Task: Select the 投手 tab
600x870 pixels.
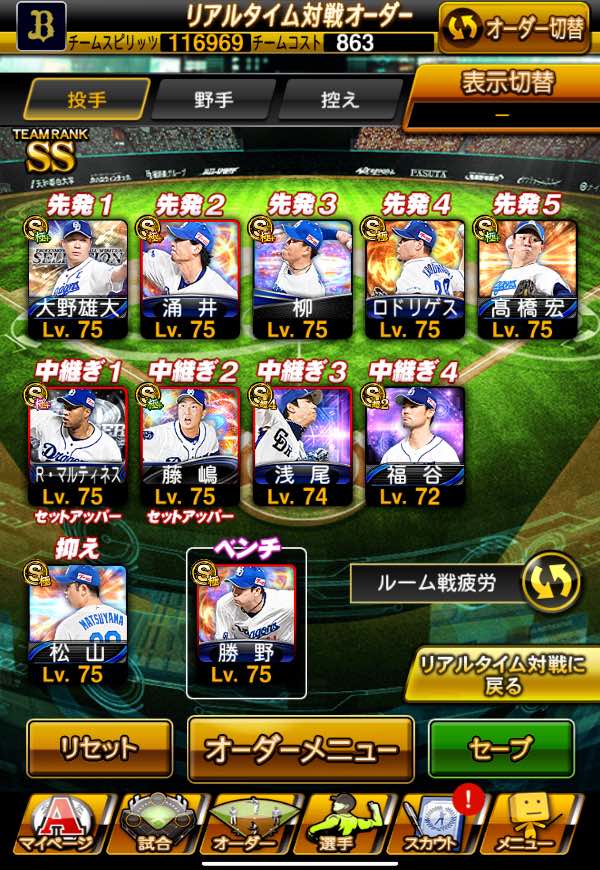Action: click(87, 100)
